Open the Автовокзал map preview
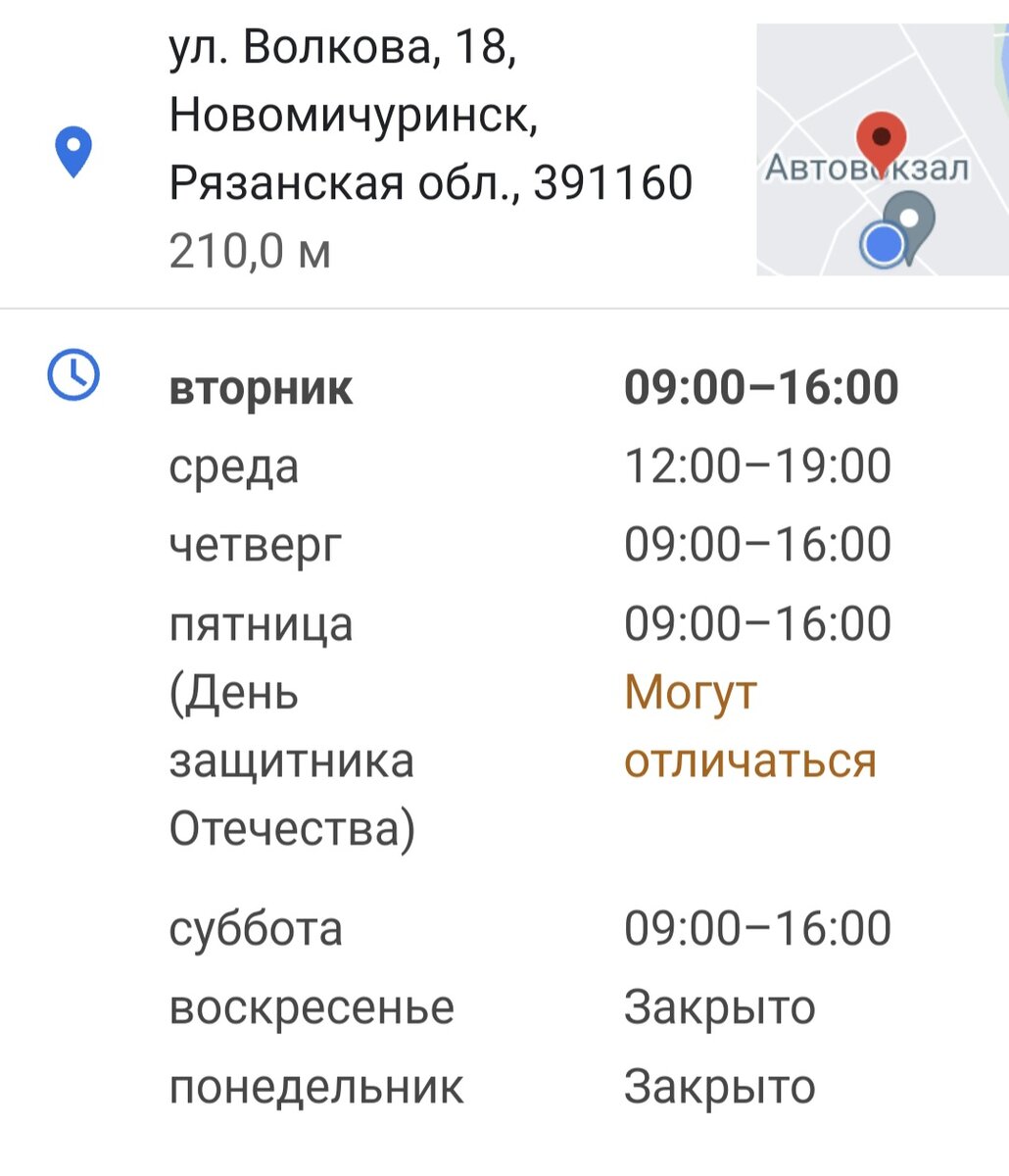1009x1176 pixels. 882,149
